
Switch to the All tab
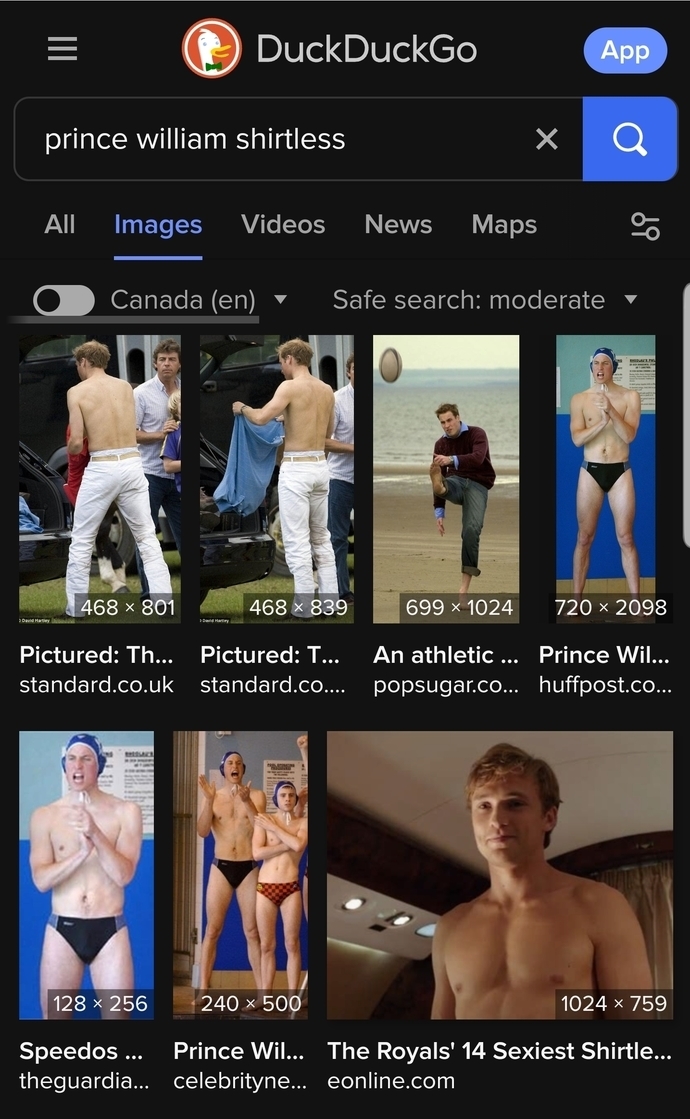[x=59, y=225]
